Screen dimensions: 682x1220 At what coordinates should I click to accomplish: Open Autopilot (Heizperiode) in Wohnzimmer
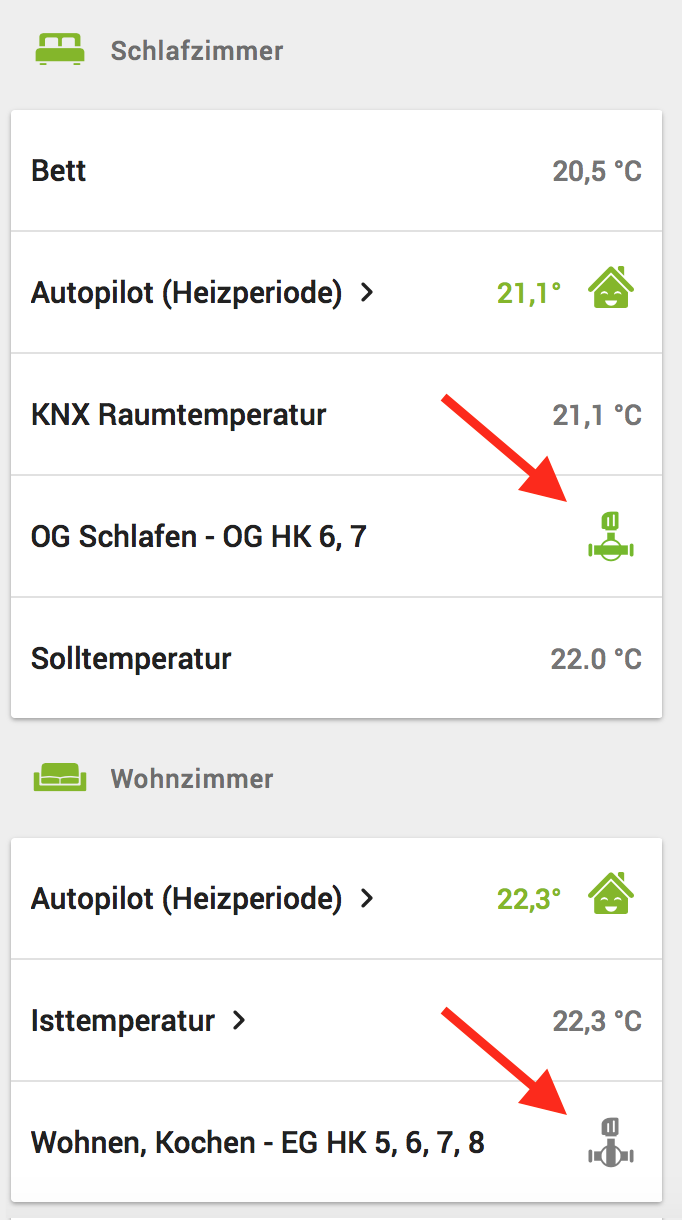pyautogui.click(x=202, y=899)
